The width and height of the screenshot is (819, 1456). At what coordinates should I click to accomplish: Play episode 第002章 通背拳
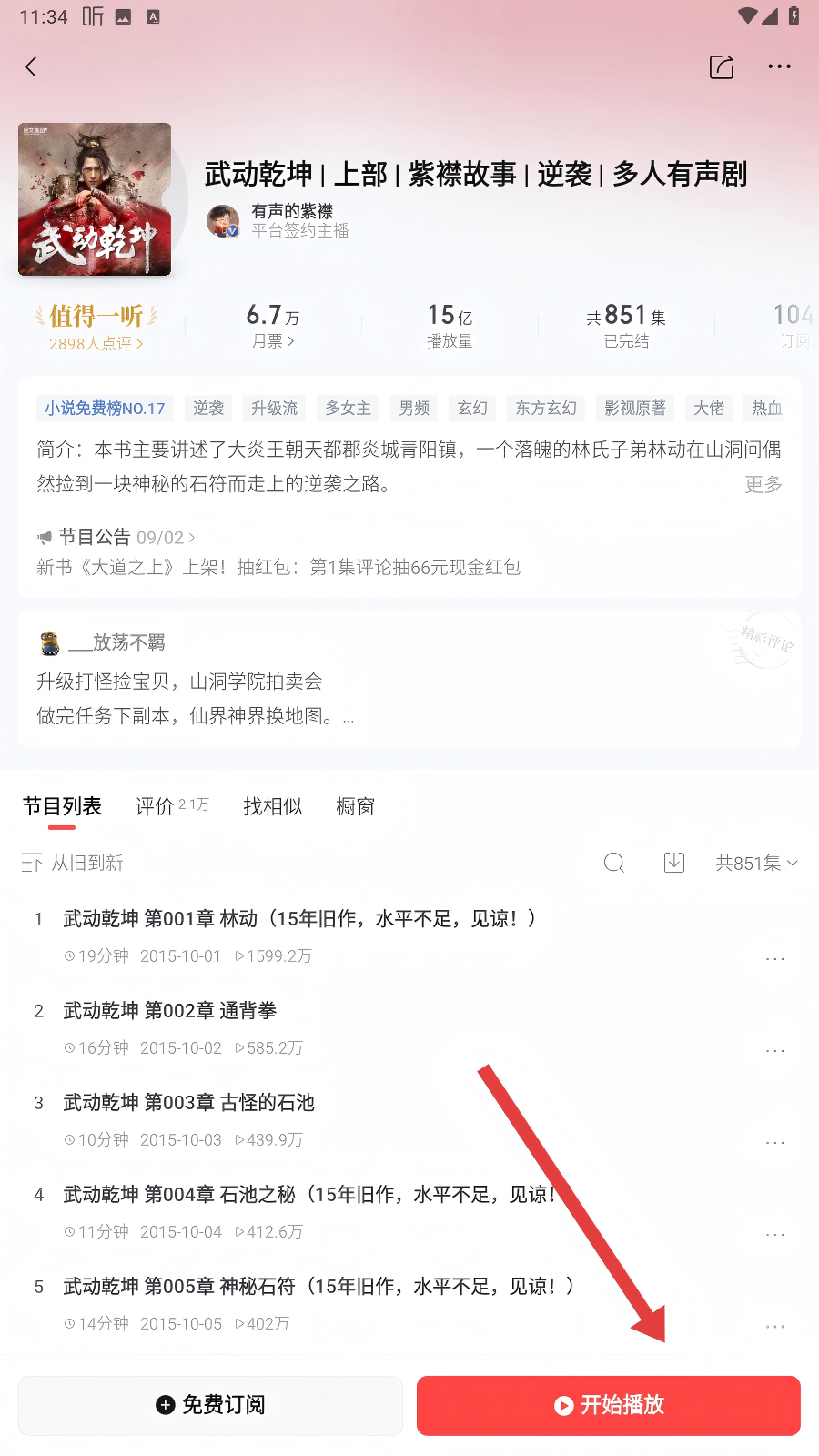(409, 1028)
